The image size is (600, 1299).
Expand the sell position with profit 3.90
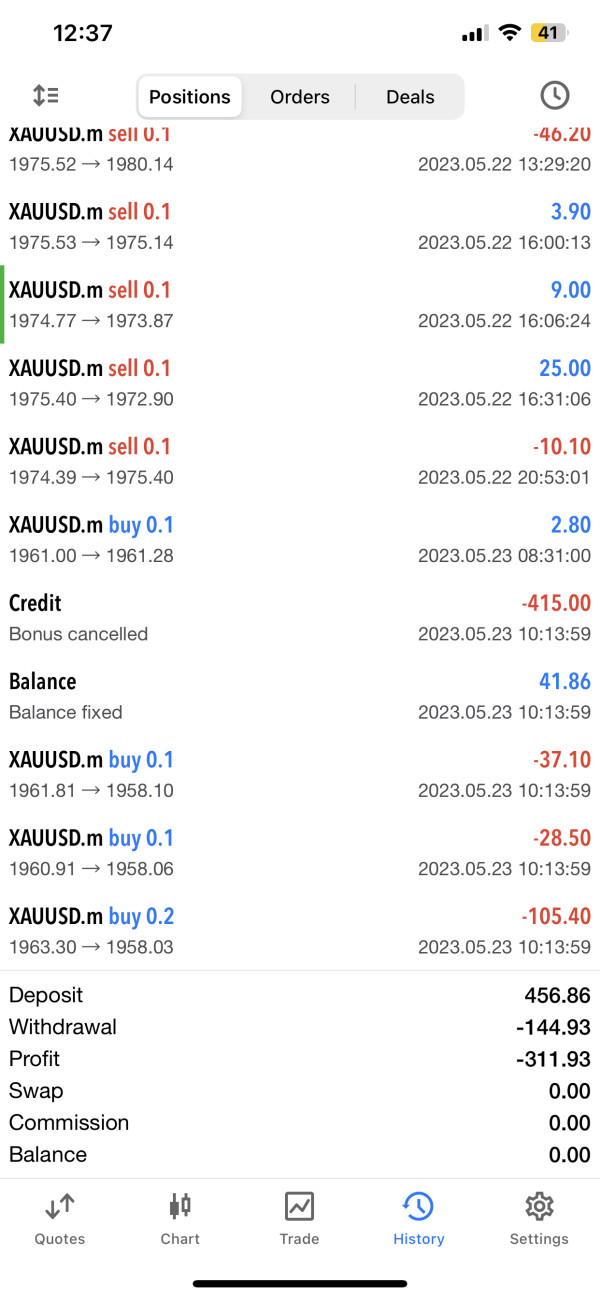tap(300, 227)
